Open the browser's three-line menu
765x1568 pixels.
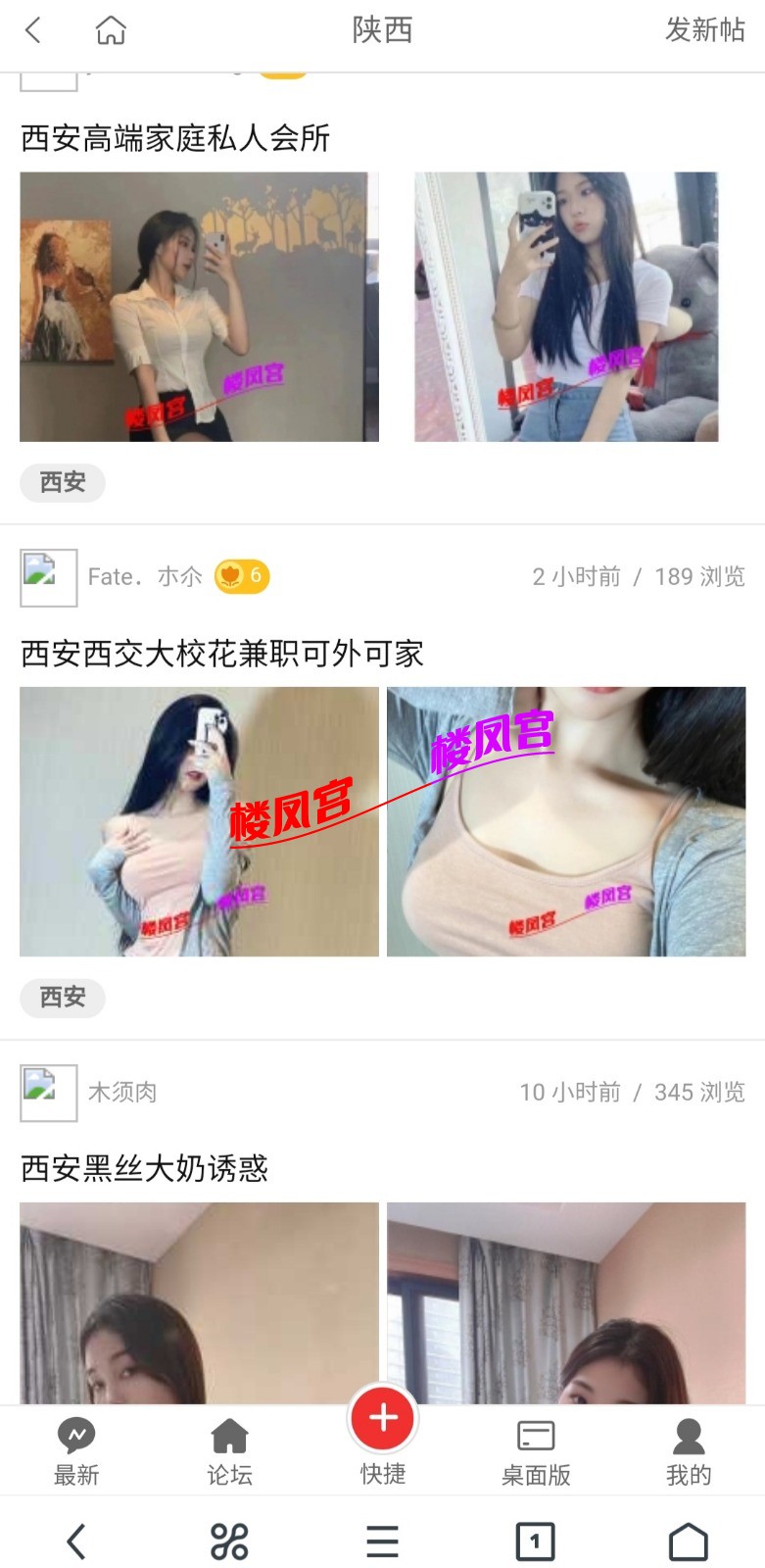pos(382,1542)
